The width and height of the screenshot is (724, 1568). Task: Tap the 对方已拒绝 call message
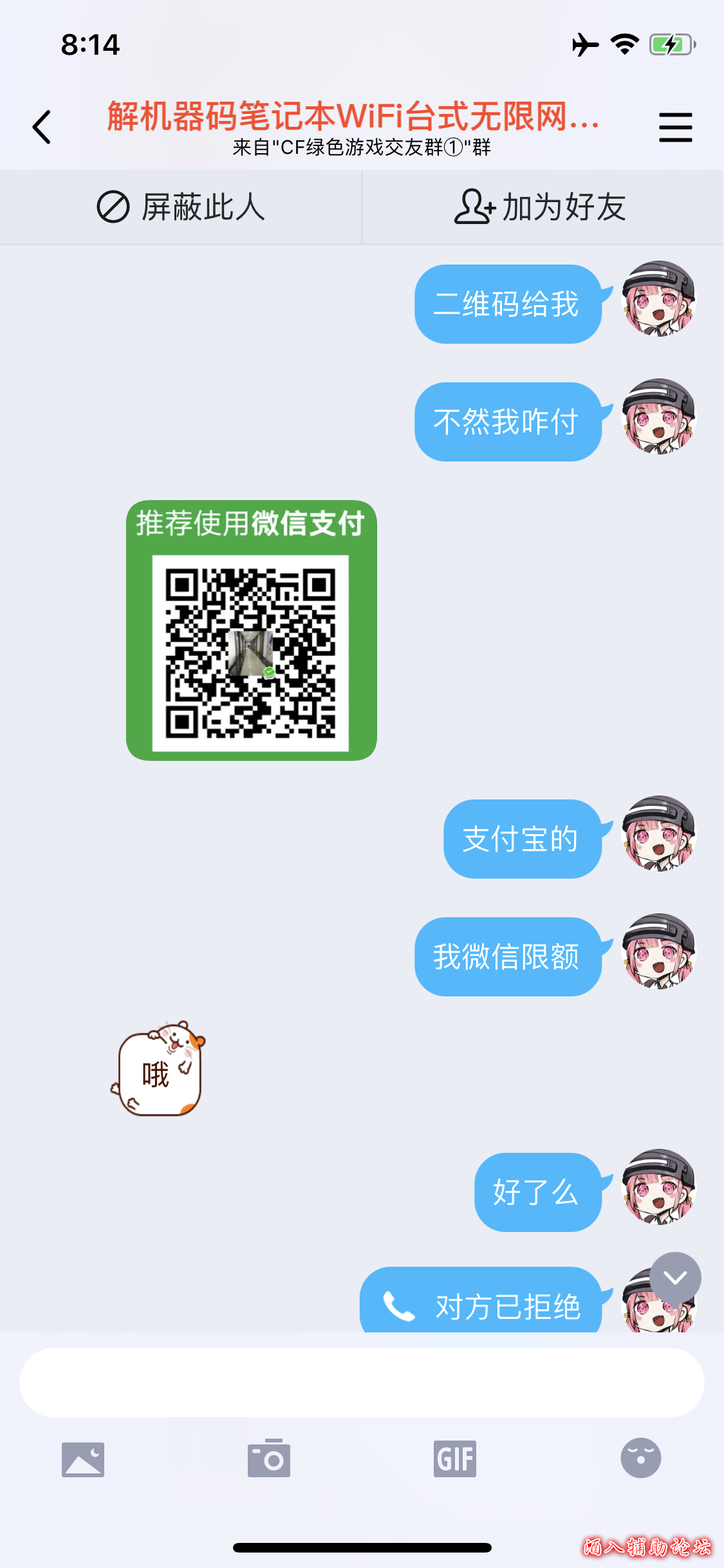coord(481,1303)
